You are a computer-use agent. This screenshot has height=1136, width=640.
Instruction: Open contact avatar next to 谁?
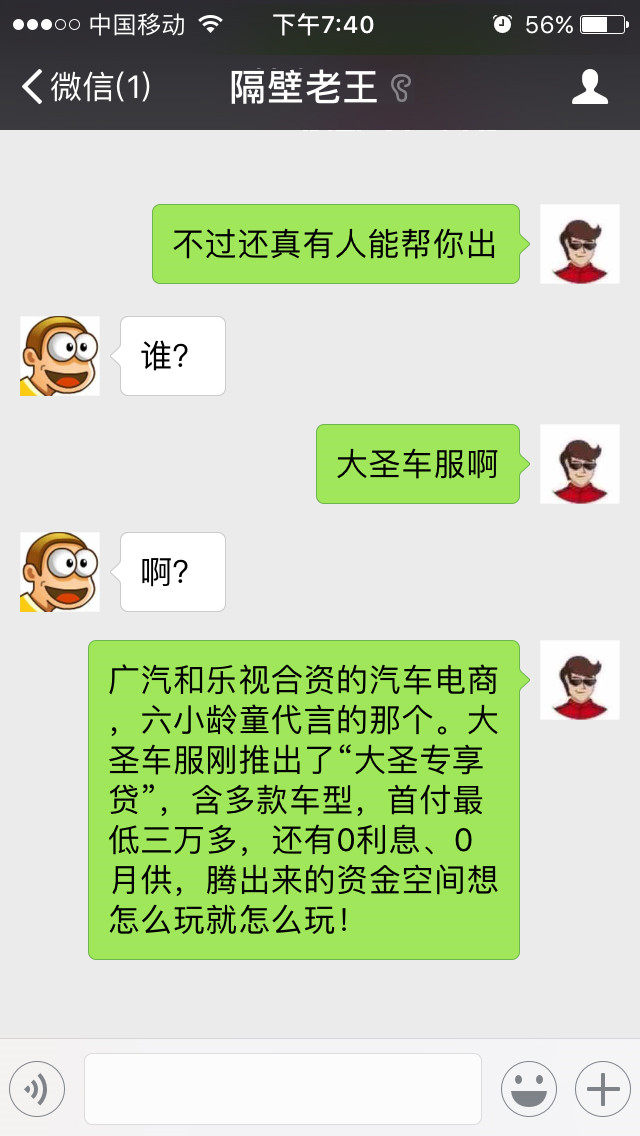(60, 356)
